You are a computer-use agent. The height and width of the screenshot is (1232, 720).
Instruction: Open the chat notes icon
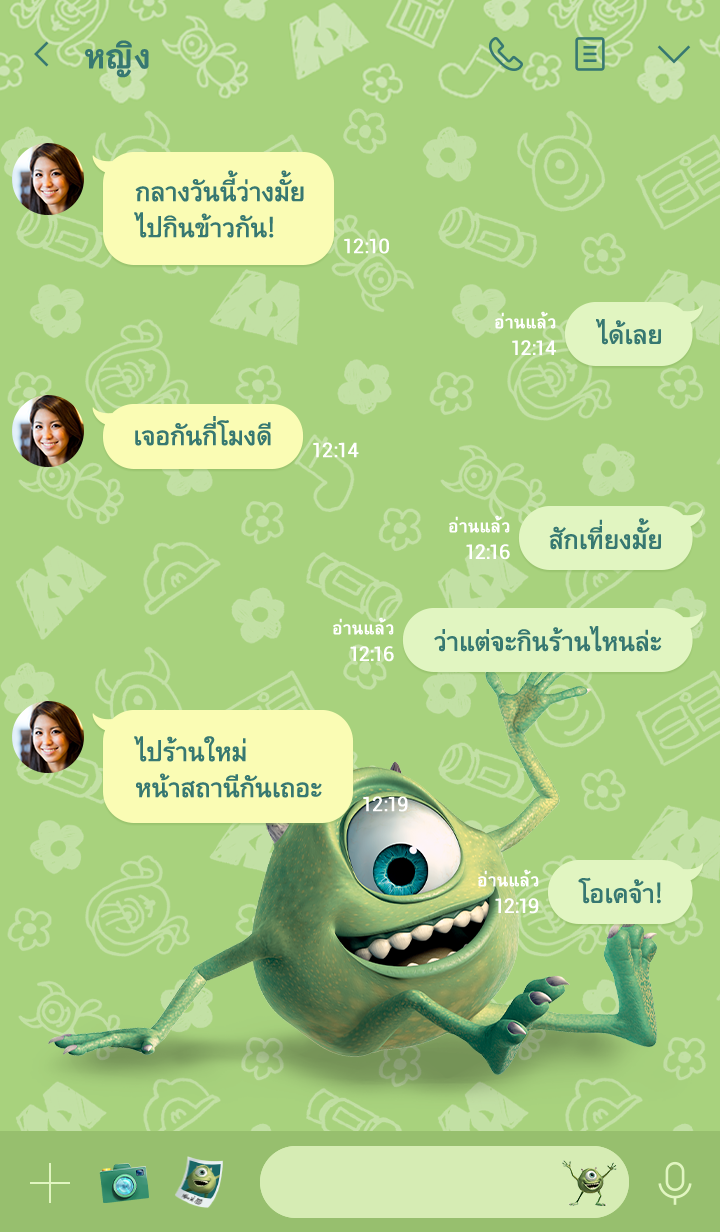click(x=590, y=54)
